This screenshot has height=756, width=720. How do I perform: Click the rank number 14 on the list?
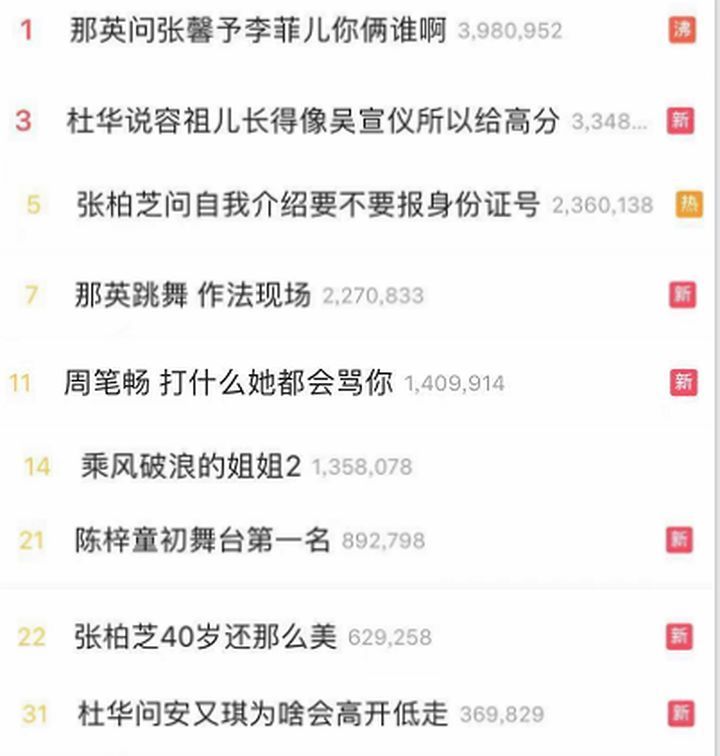(x=38, y=465)
